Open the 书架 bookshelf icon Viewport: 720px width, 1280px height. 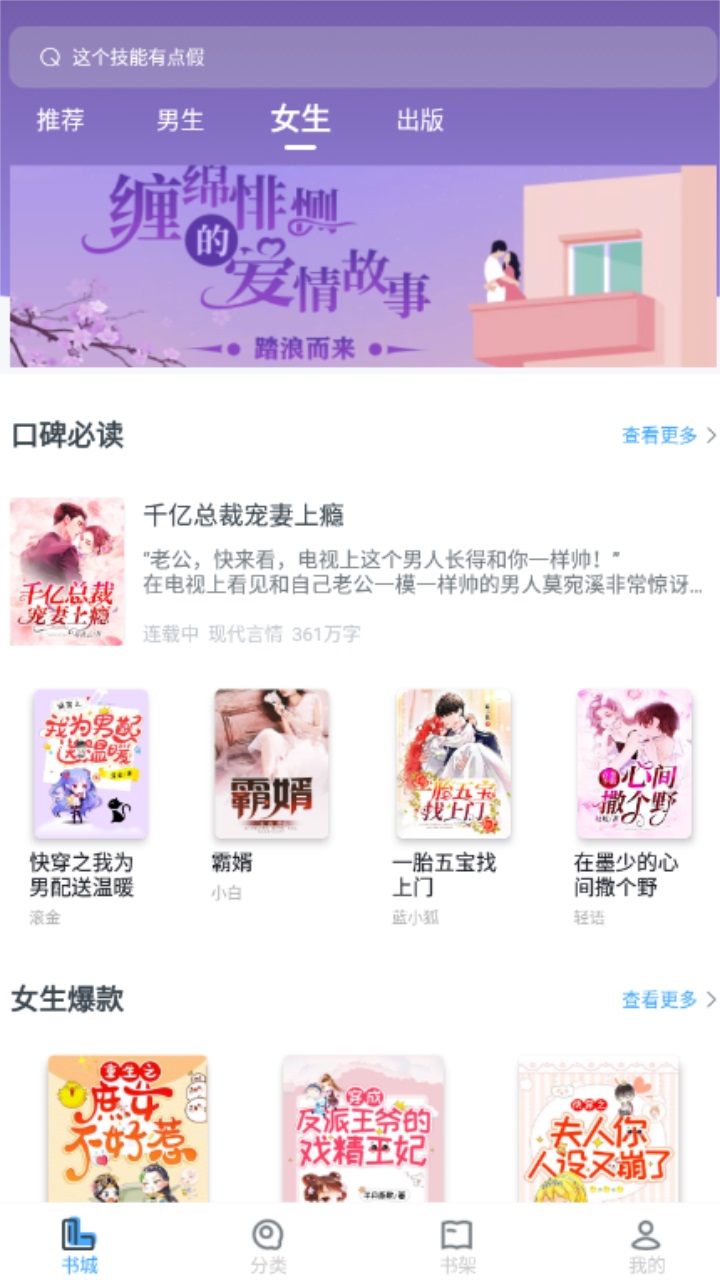pos(456,1243)
